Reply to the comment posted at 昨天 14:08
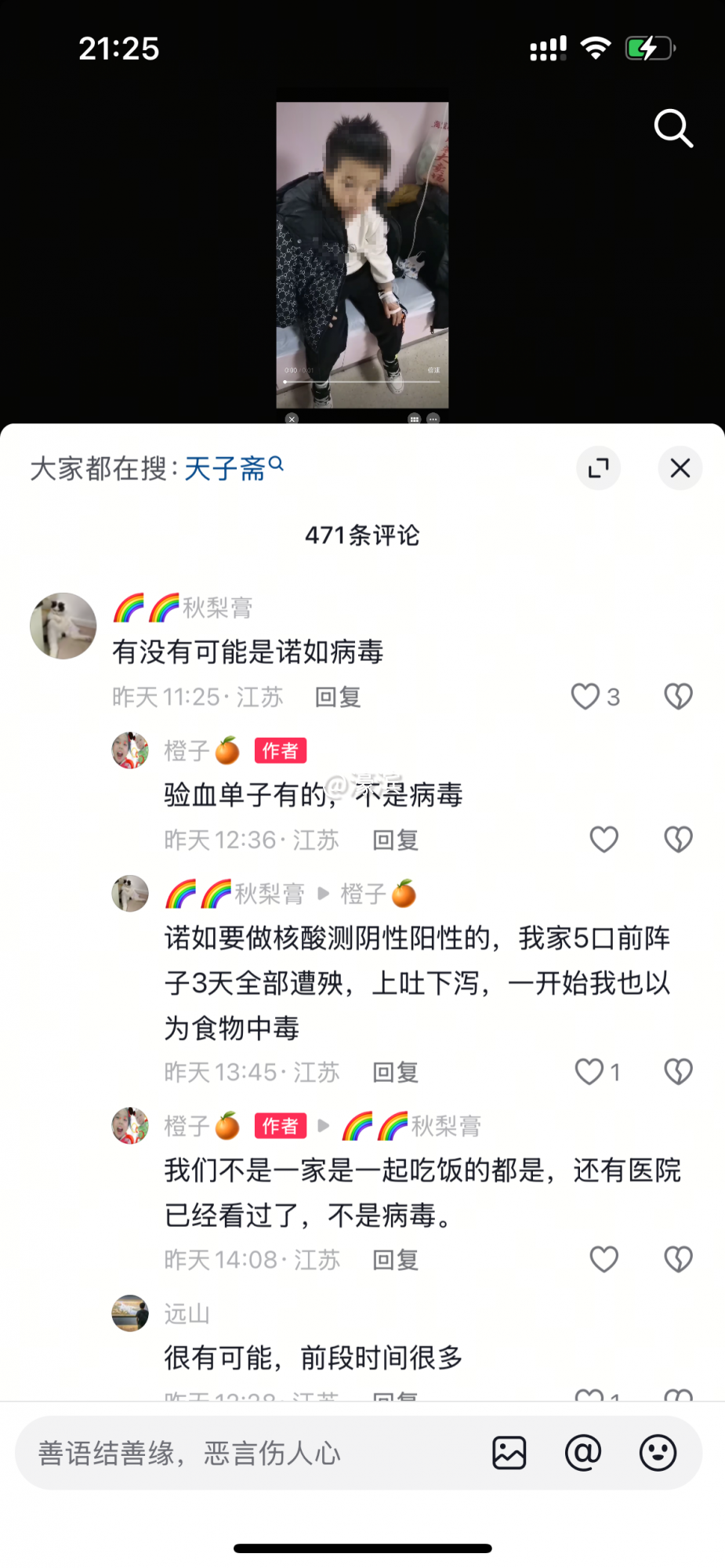The width and height of the screenshot is (725, 1568). (x=395, y=1260)
